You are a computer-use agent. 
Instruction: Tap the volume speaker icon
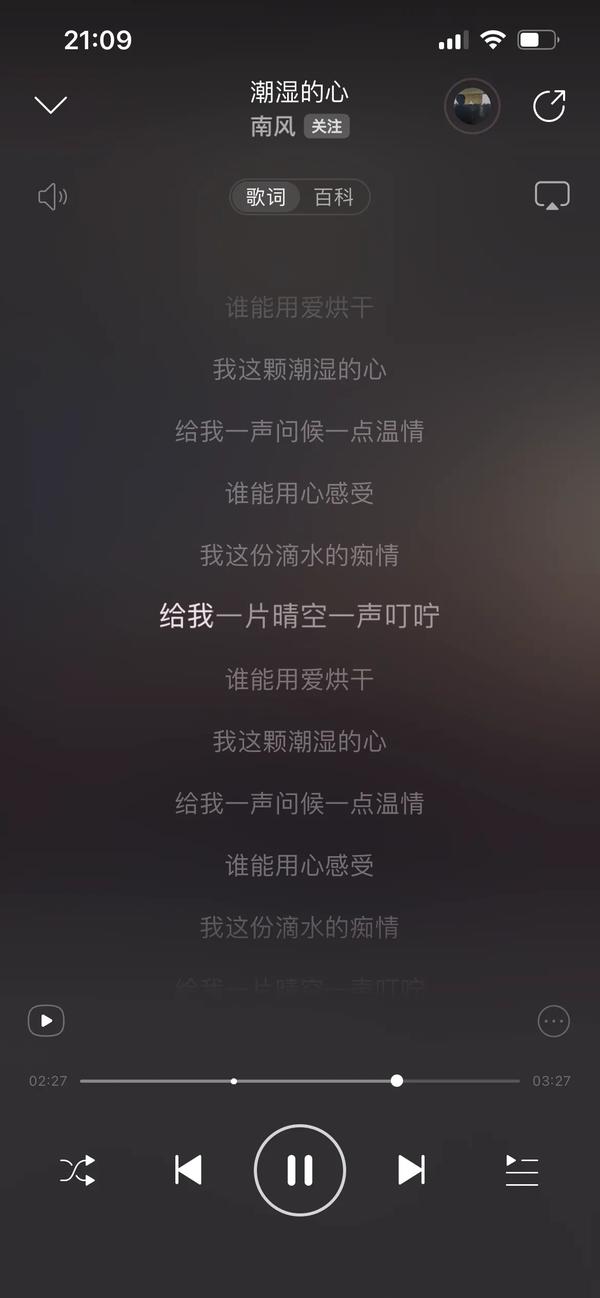[51, 197]
